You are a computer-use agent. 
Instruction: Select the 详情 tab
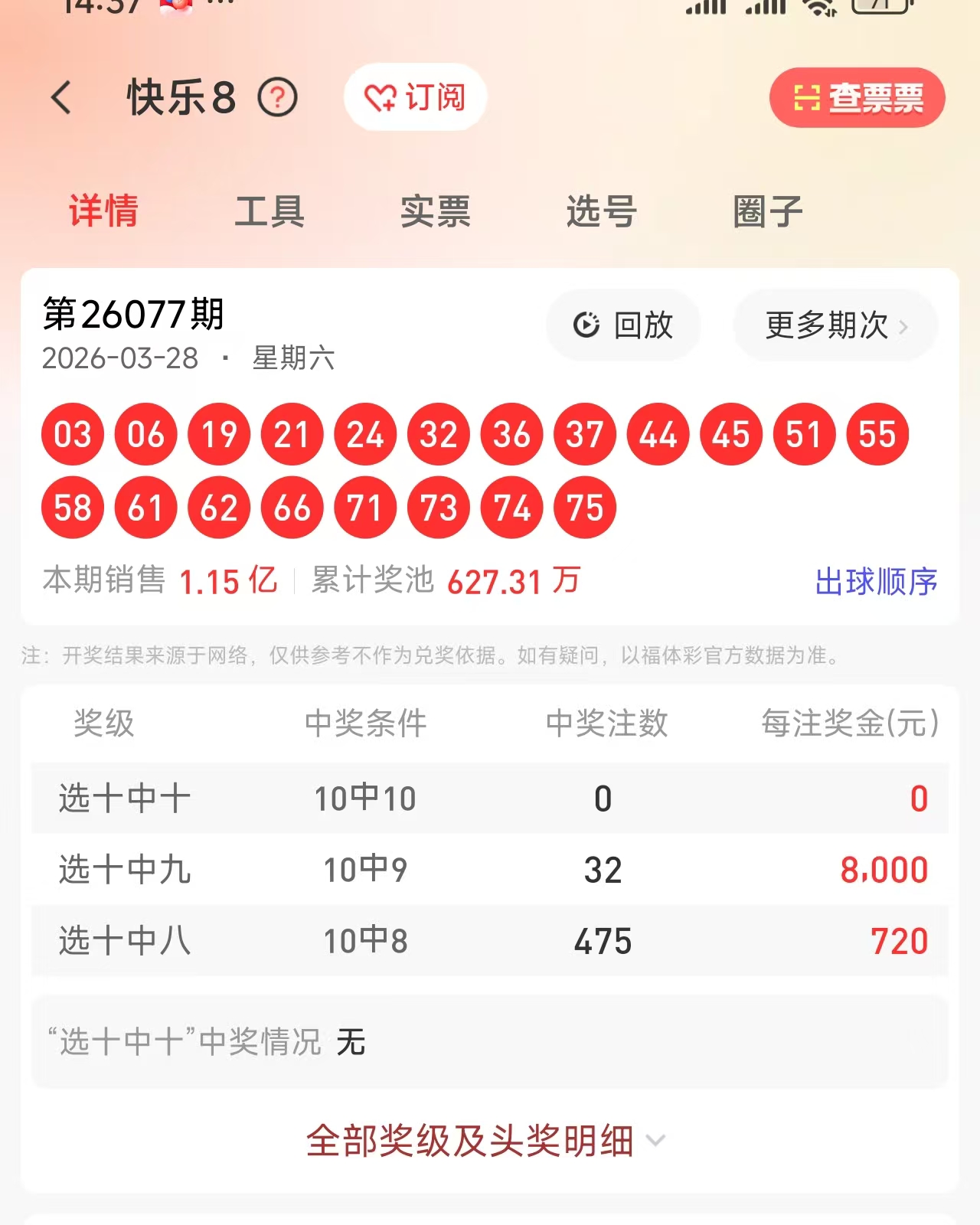click(104, 211)
